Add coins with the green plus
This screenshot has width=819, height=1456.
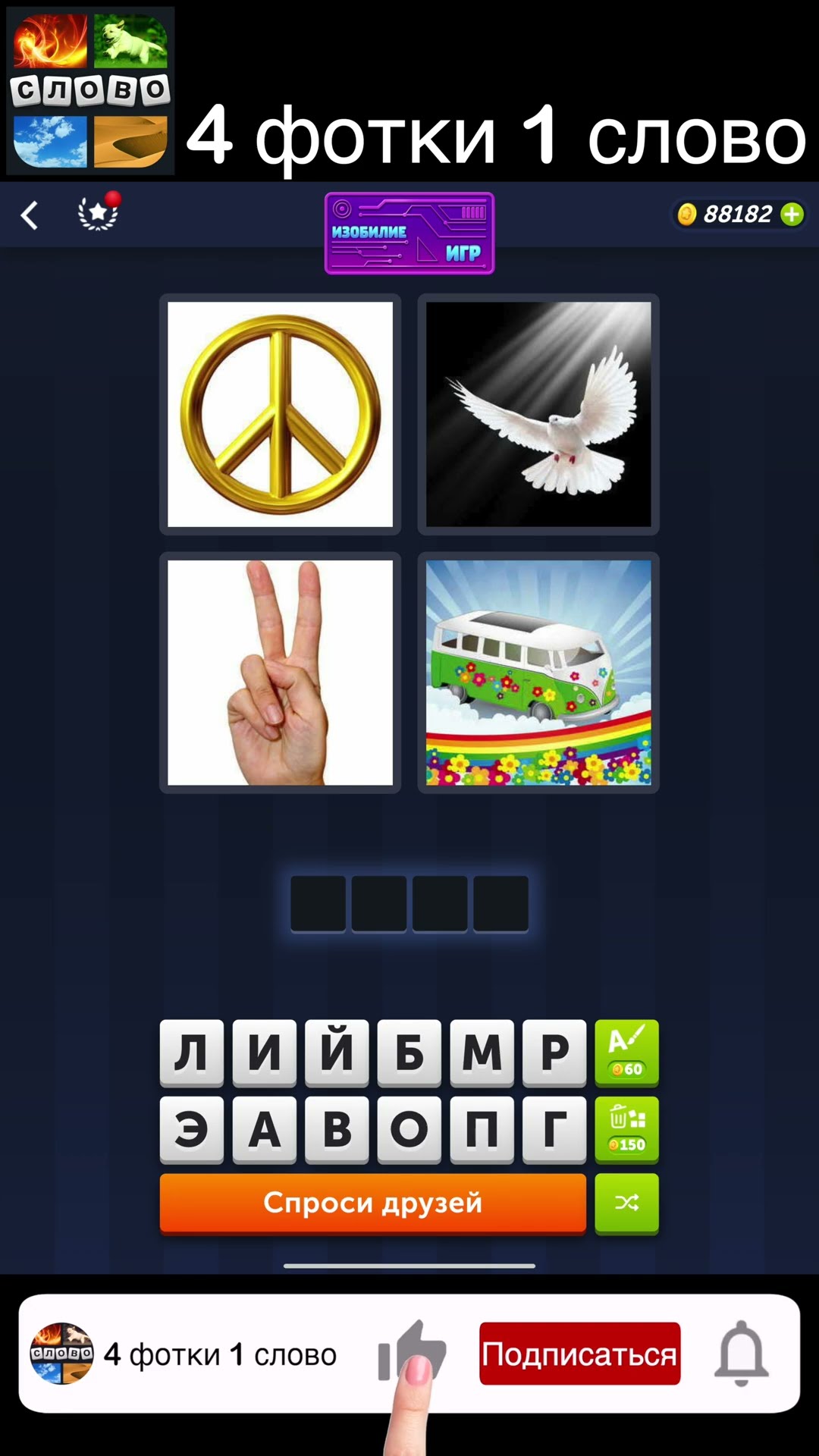click(792, 215)
